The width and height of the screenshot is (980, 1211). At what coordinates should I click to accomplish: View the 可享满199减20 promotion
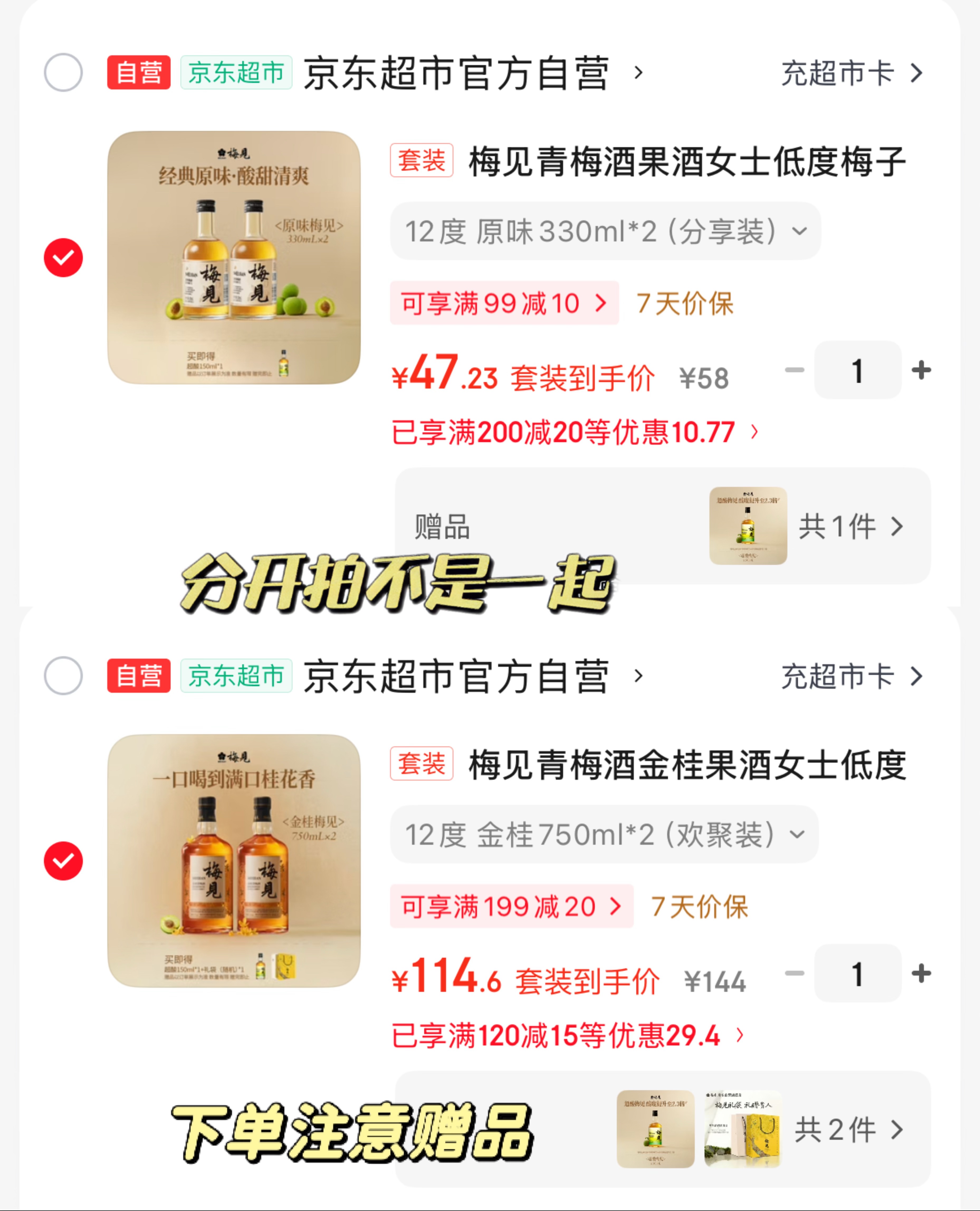click(x=511, y=906)
